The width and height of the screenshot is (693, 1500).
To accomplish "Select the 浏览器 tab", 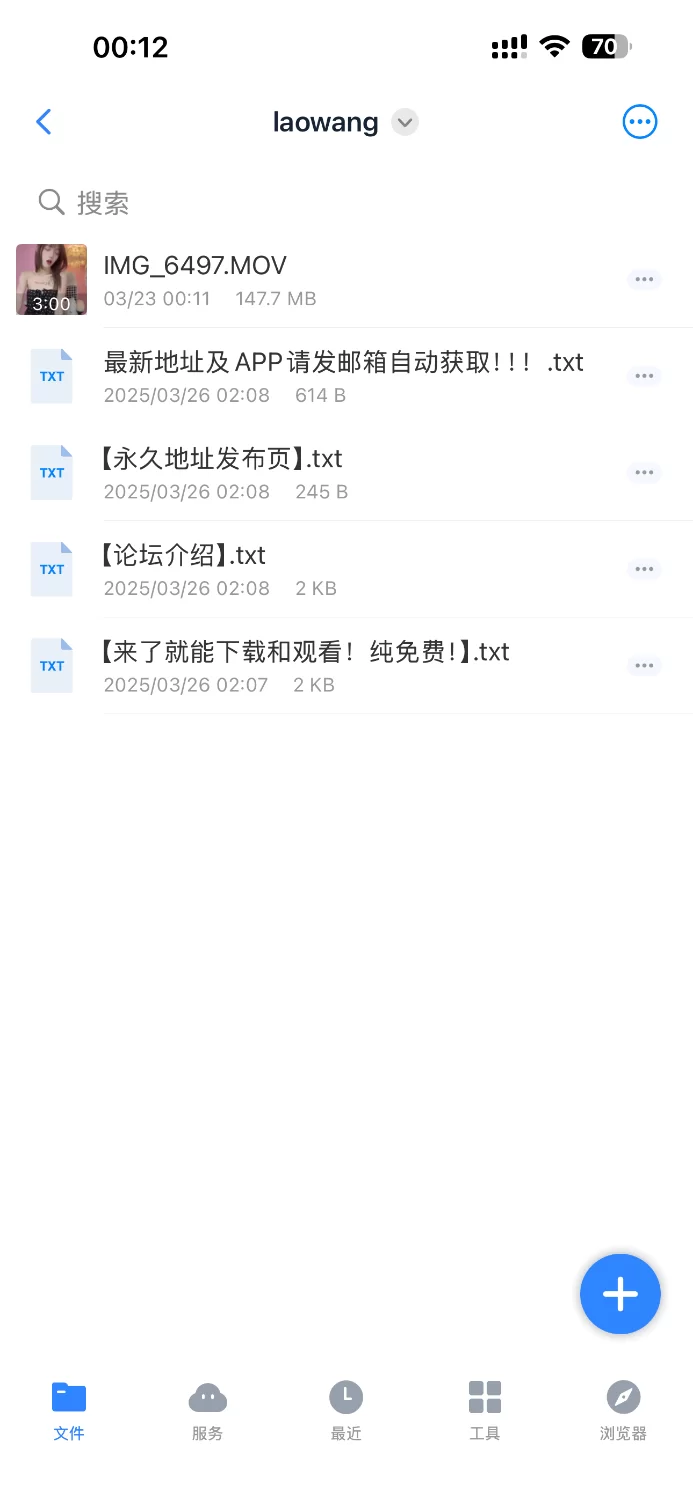I will click(x=623, y=1410).
